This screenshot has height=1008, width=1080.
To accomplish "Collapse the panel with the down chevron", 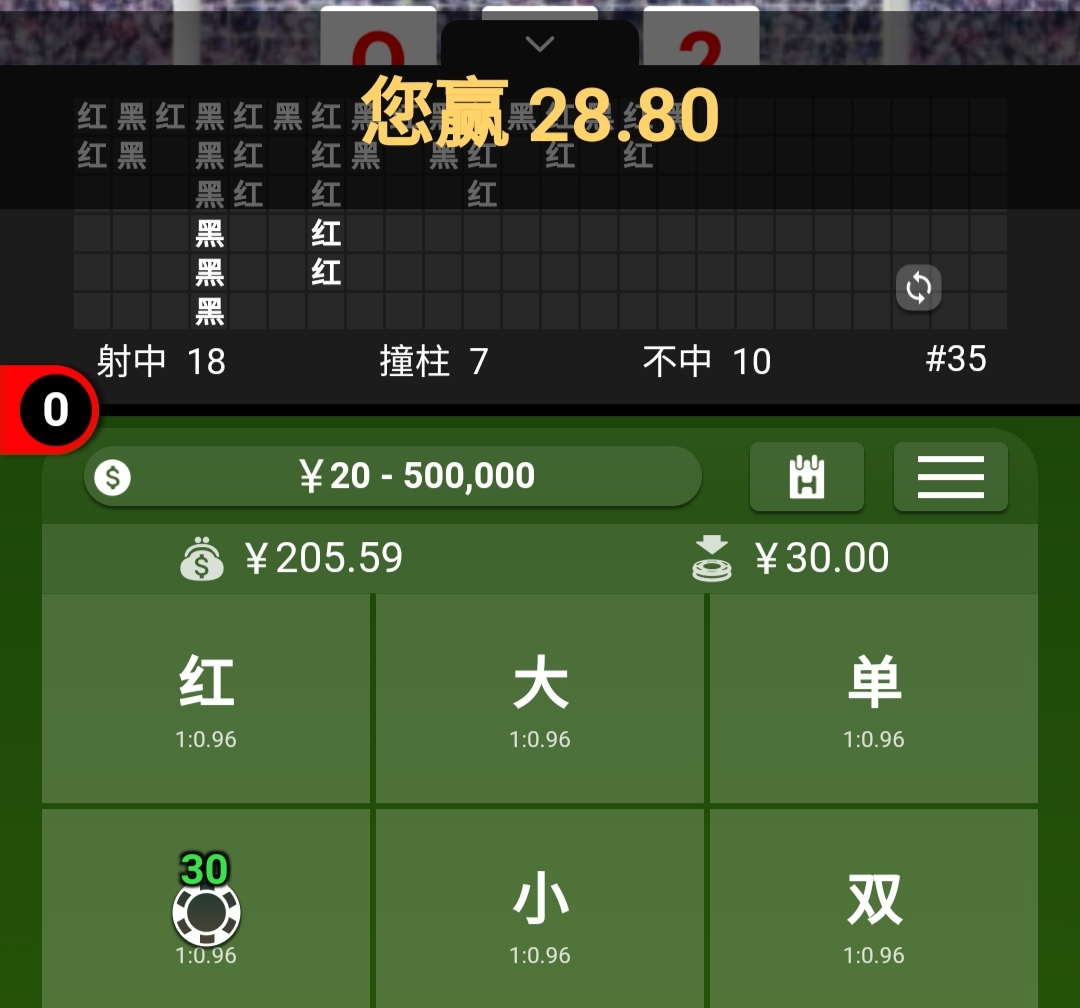I will [540, 44].
